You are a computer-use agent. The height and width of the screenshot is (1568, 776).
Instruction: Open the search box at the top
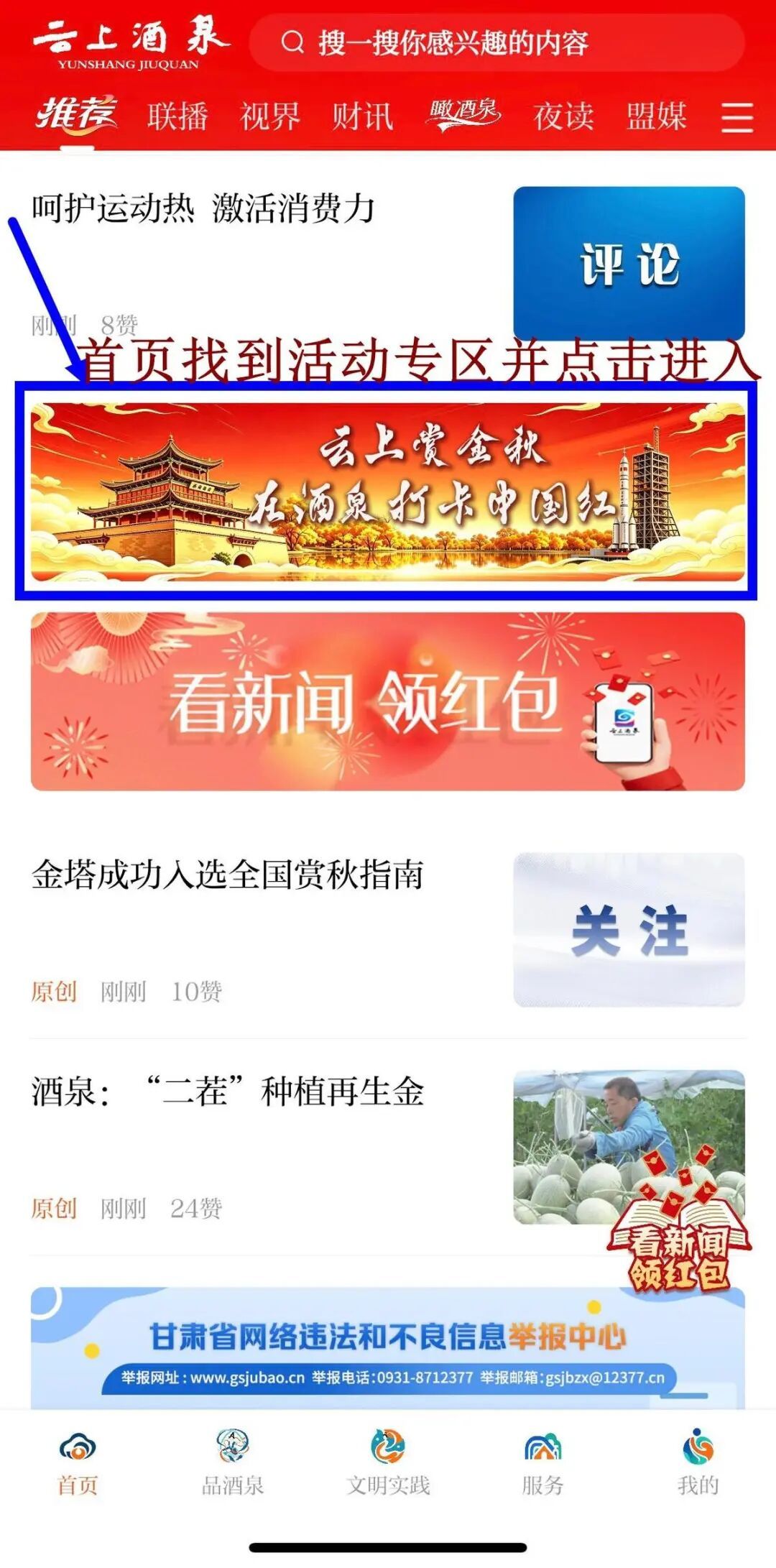(497, 43)
